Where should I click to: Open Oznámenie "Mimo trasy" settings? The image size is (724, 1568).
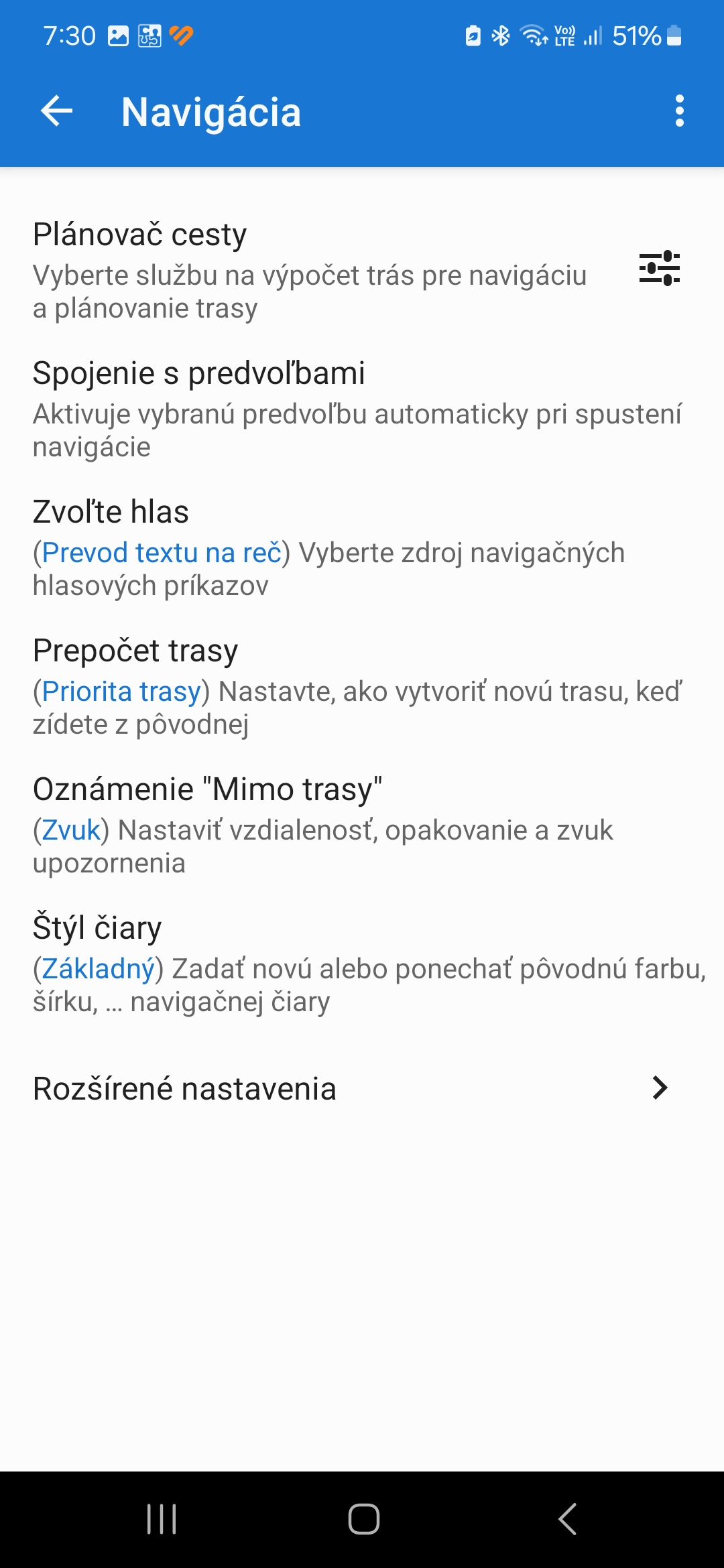(322, 825)
